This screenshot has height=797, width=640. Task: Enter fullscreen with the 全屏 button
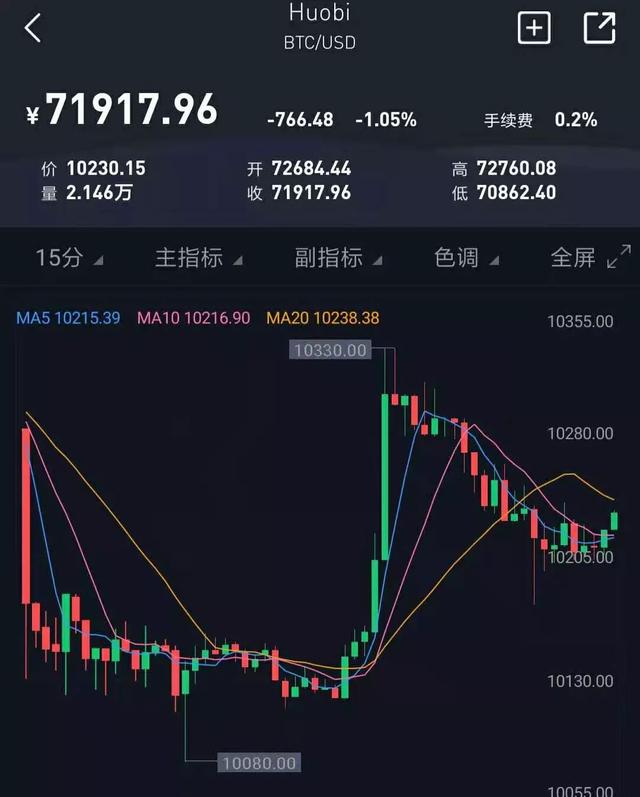click(x=590, y=258)
